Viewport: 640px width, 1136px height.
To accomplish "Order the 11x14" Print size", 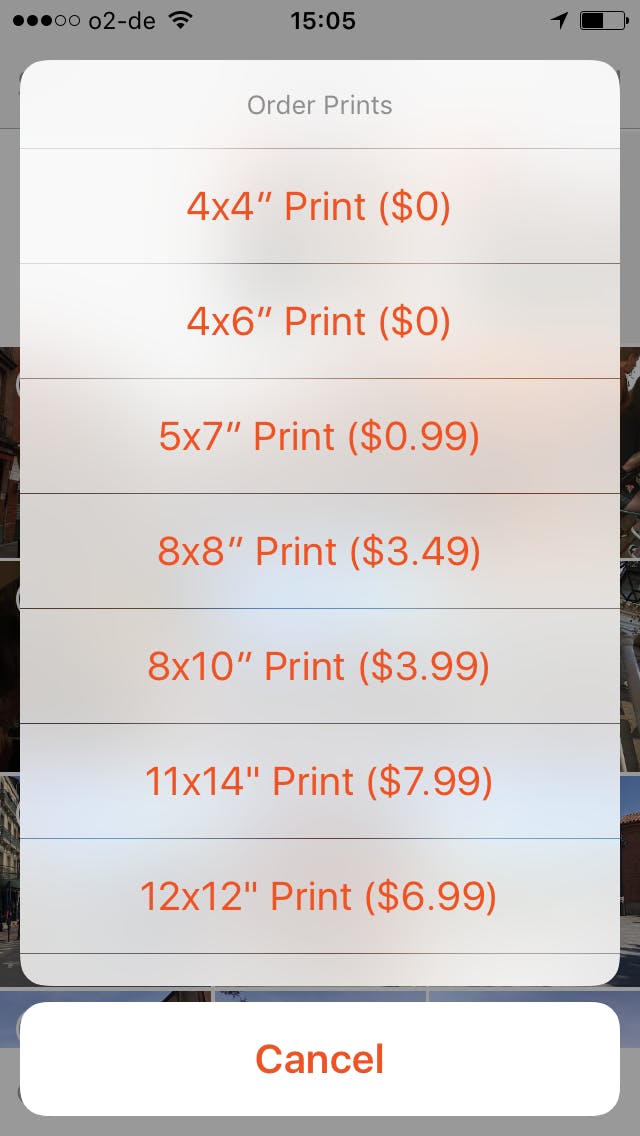I will [x=319, y=782].
